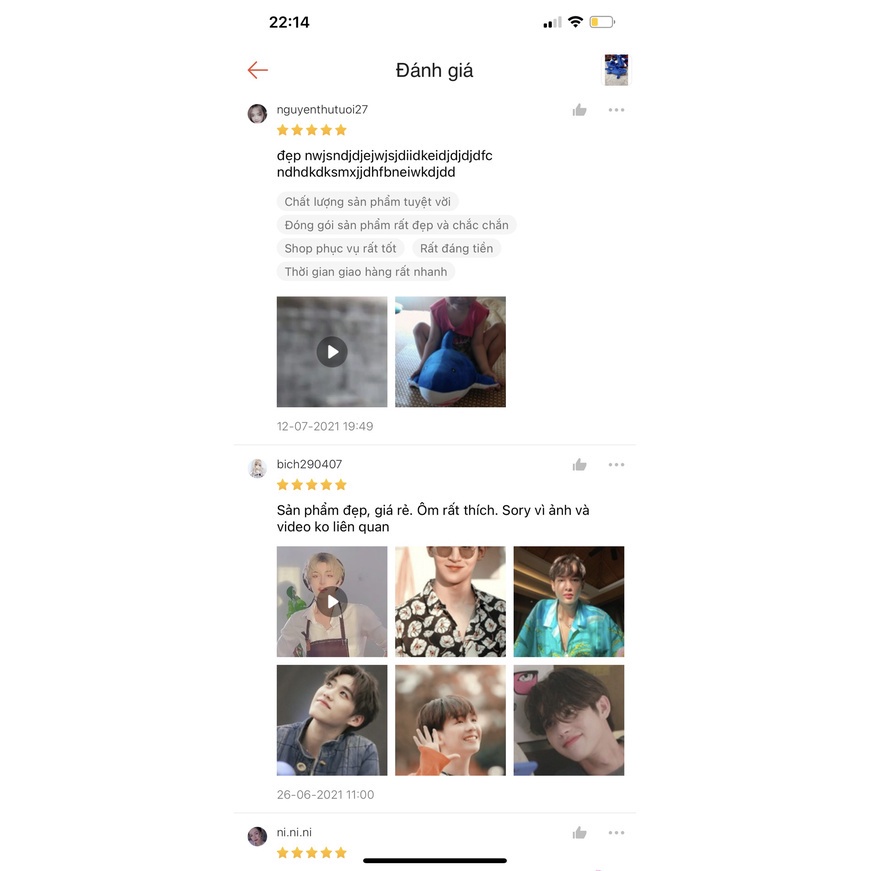View the photo with the teal tropical shirt
871x871 pixels.
[568, 601]
